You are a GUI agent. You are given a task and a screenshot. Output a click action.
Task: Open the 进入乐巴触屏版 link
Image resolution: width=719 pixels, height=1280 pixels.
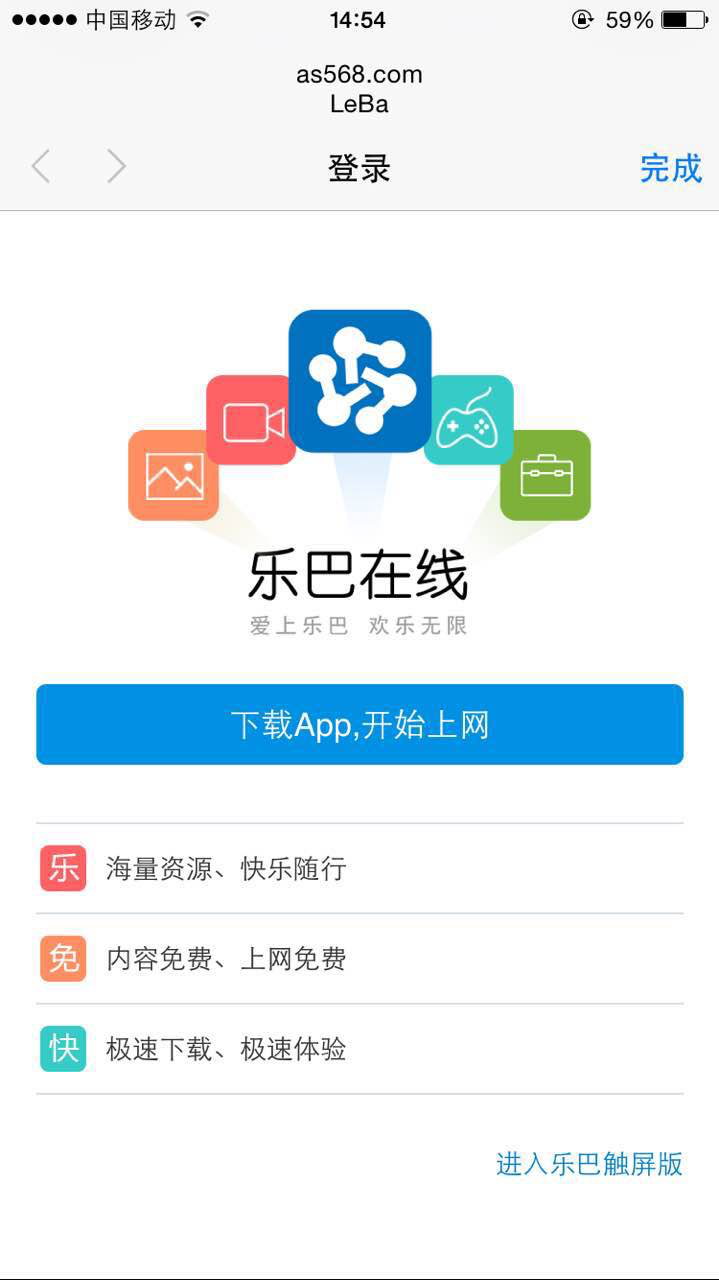click(589, 1164)
